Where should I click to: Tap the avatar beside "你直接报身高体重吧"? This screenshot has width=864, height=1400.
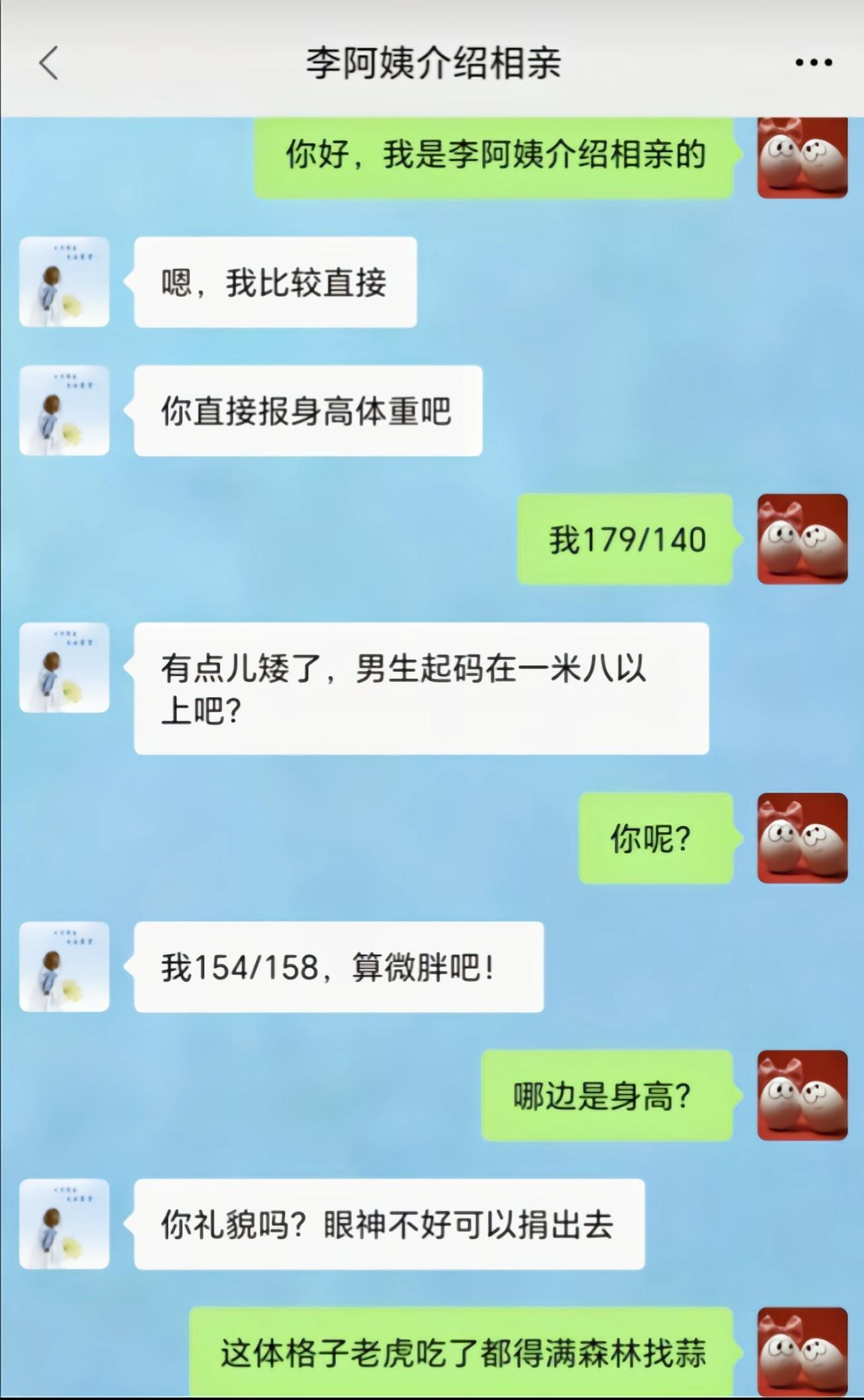[63, 411]
